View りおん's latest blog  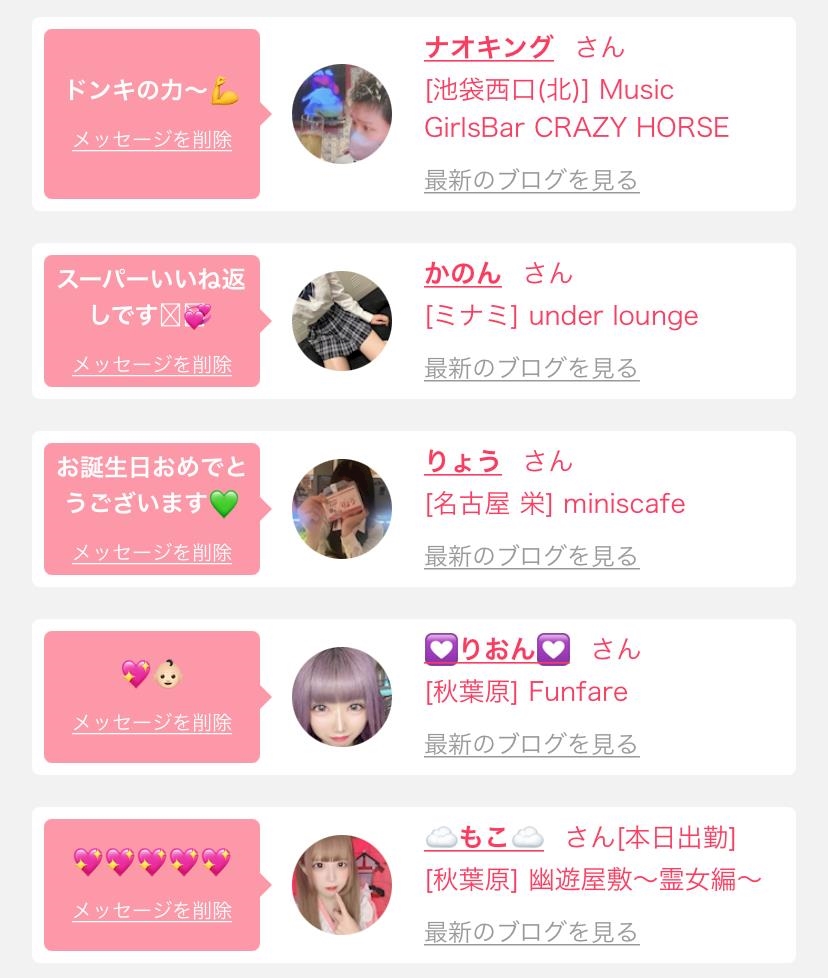click(531, 744)
